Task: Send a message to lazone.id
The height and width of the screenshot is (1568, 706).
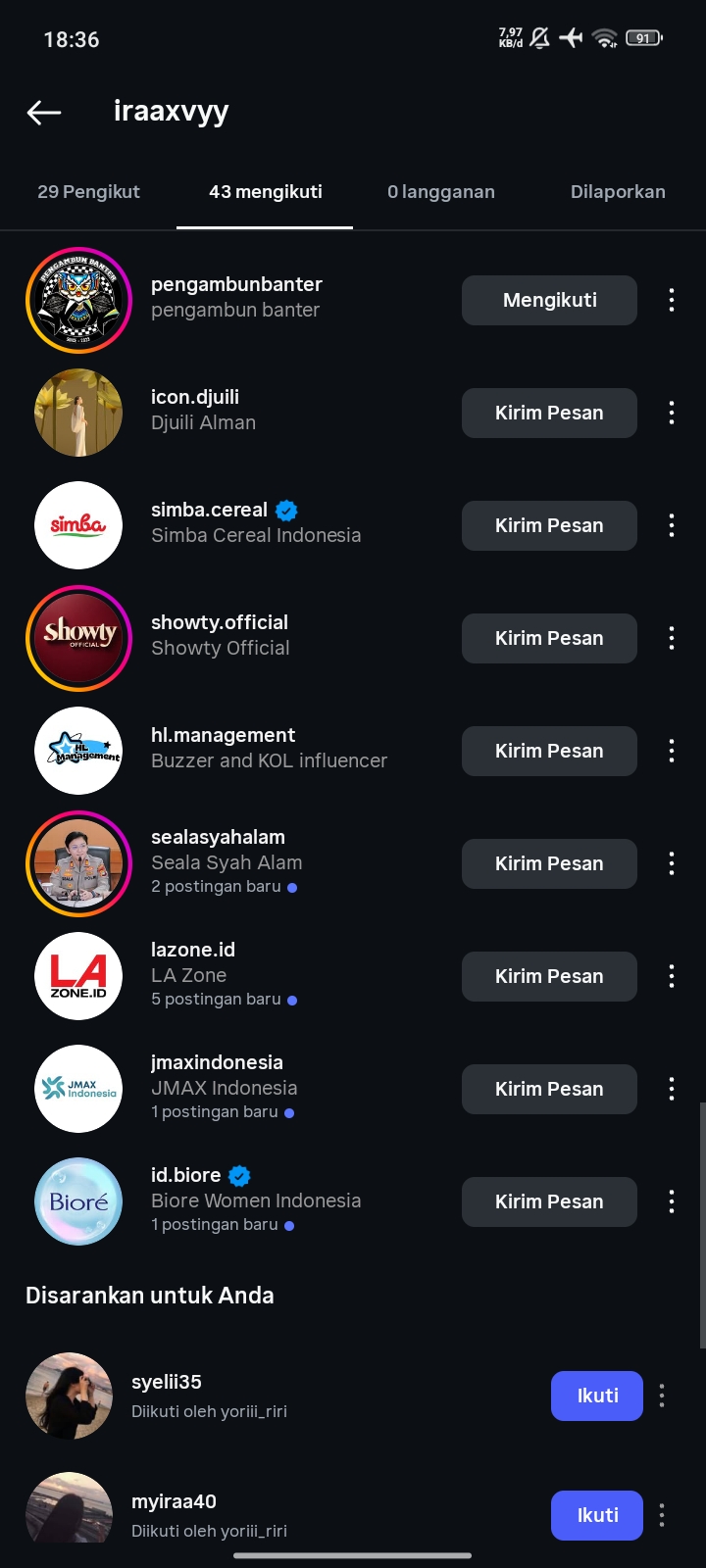Action: pos(549,976)
